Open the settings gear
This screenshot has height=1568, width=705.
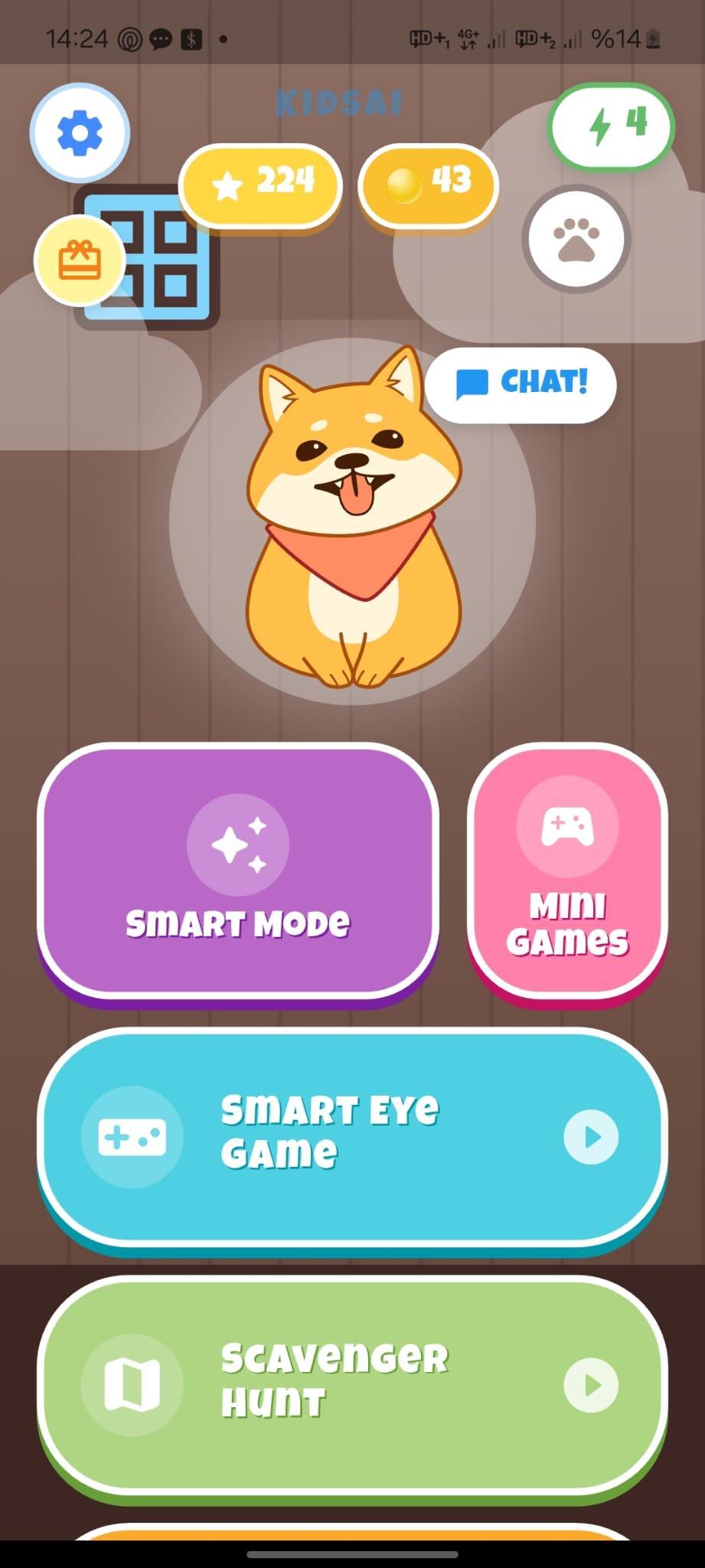(x=79, y=132)
